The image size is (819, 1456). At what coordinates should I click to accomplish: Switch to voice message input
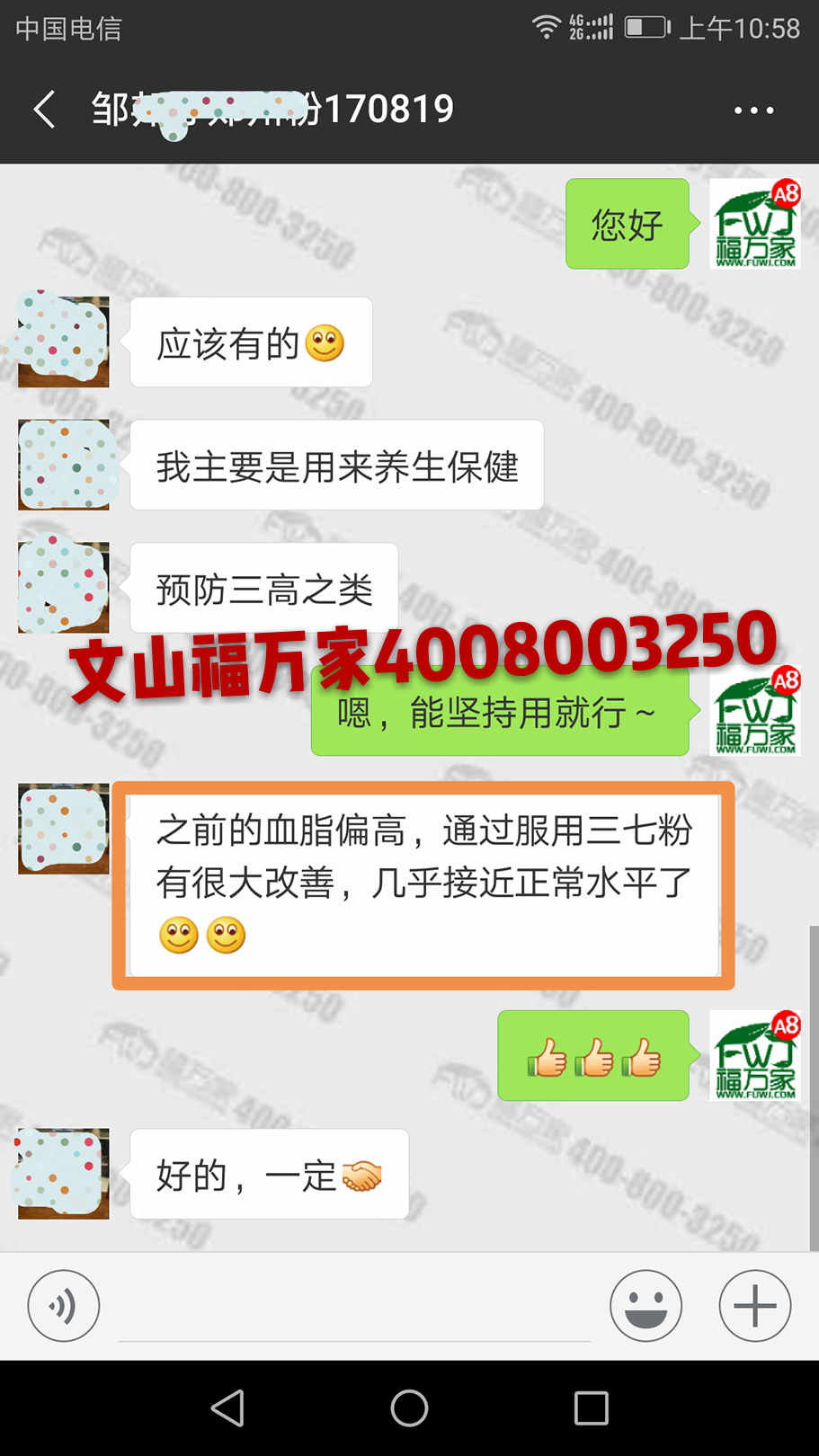tap(63, 1306)
